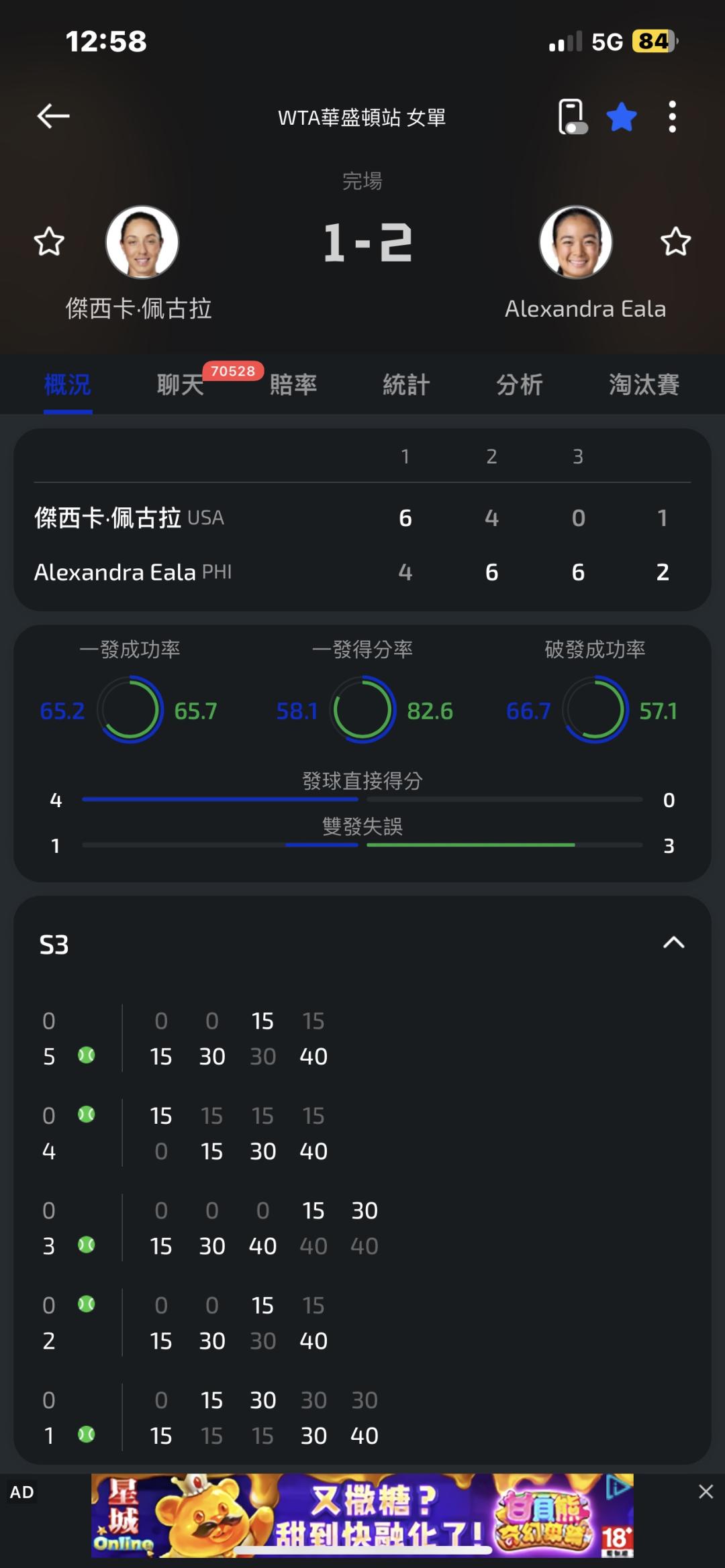Open 傑西卡·佩古拉's player avatar

(x=142, y=242)
